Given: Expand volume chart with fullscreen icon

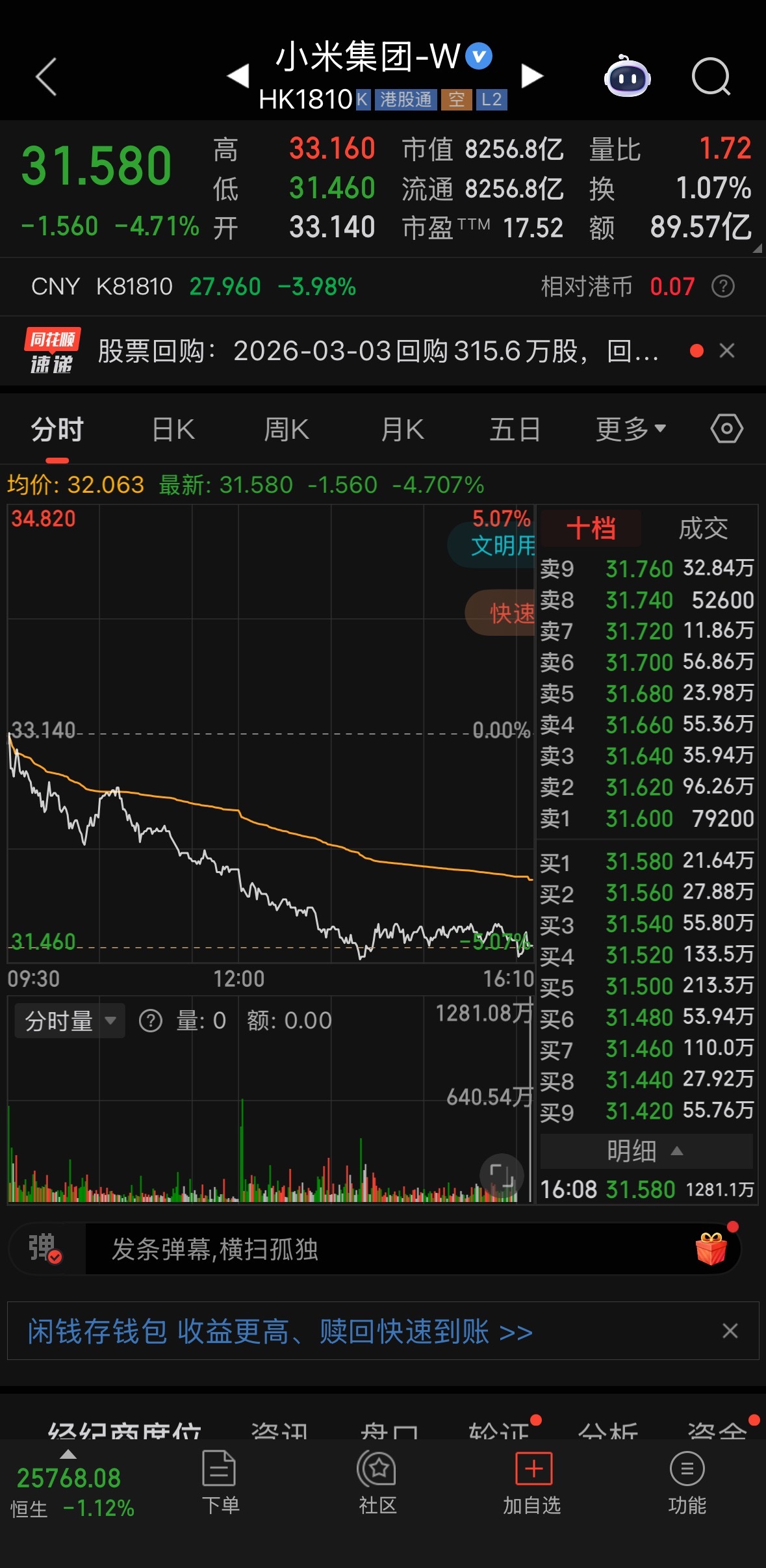Looking at the screenshot, I should pos(502,1175).
